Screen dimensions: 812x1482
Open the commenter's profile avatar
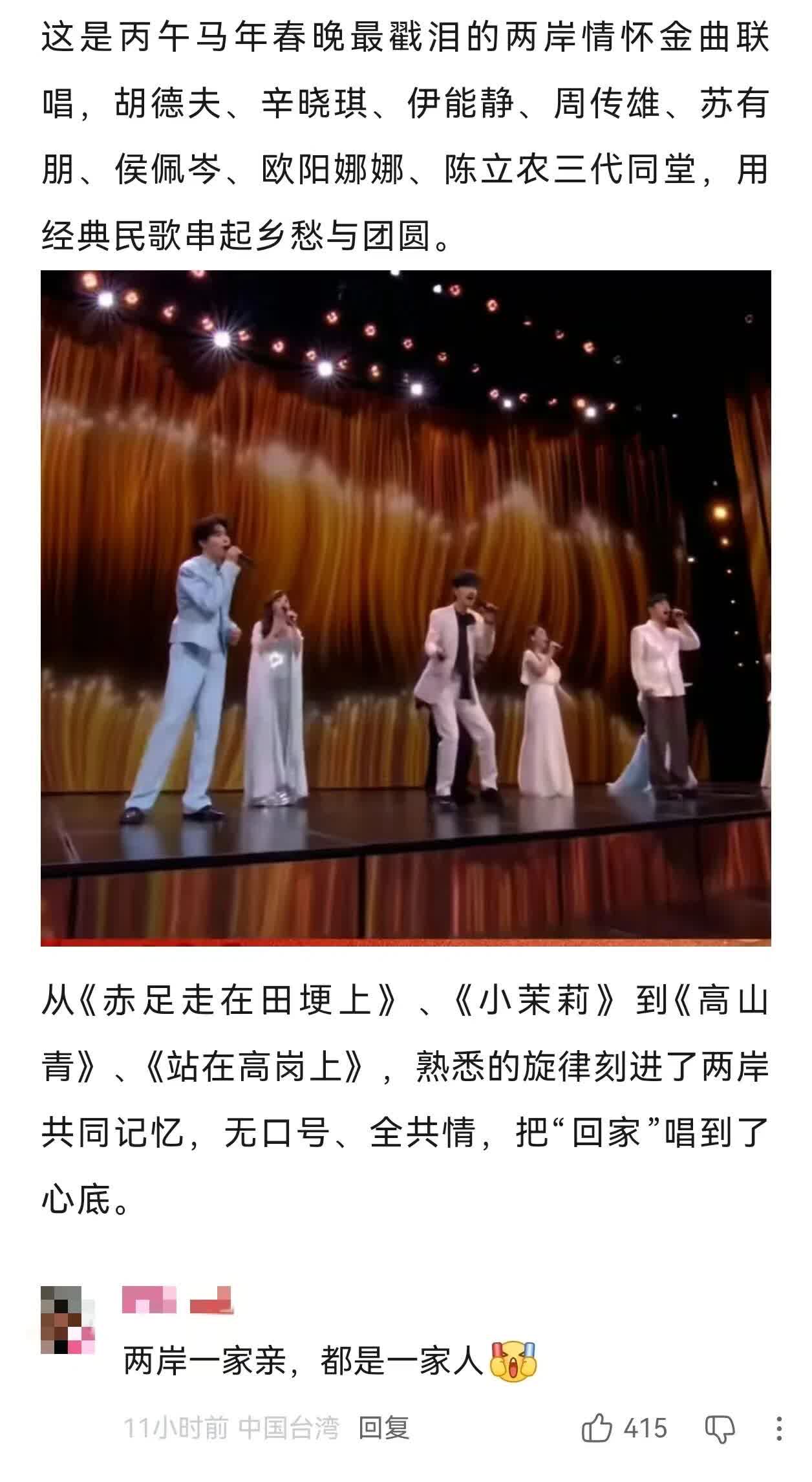point(68,1320)
